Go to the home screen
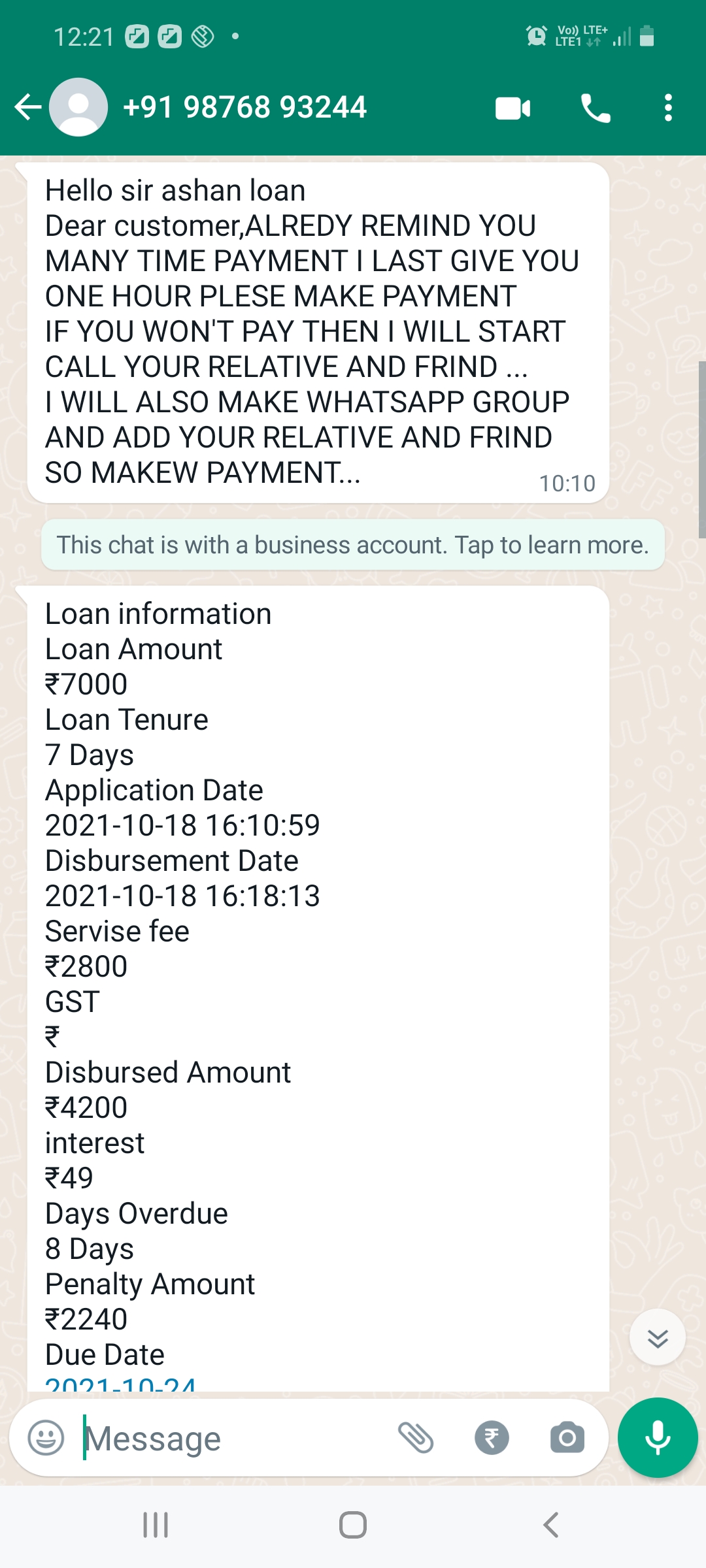The width and height of the screenshot is (706, 1568). 353,1526
